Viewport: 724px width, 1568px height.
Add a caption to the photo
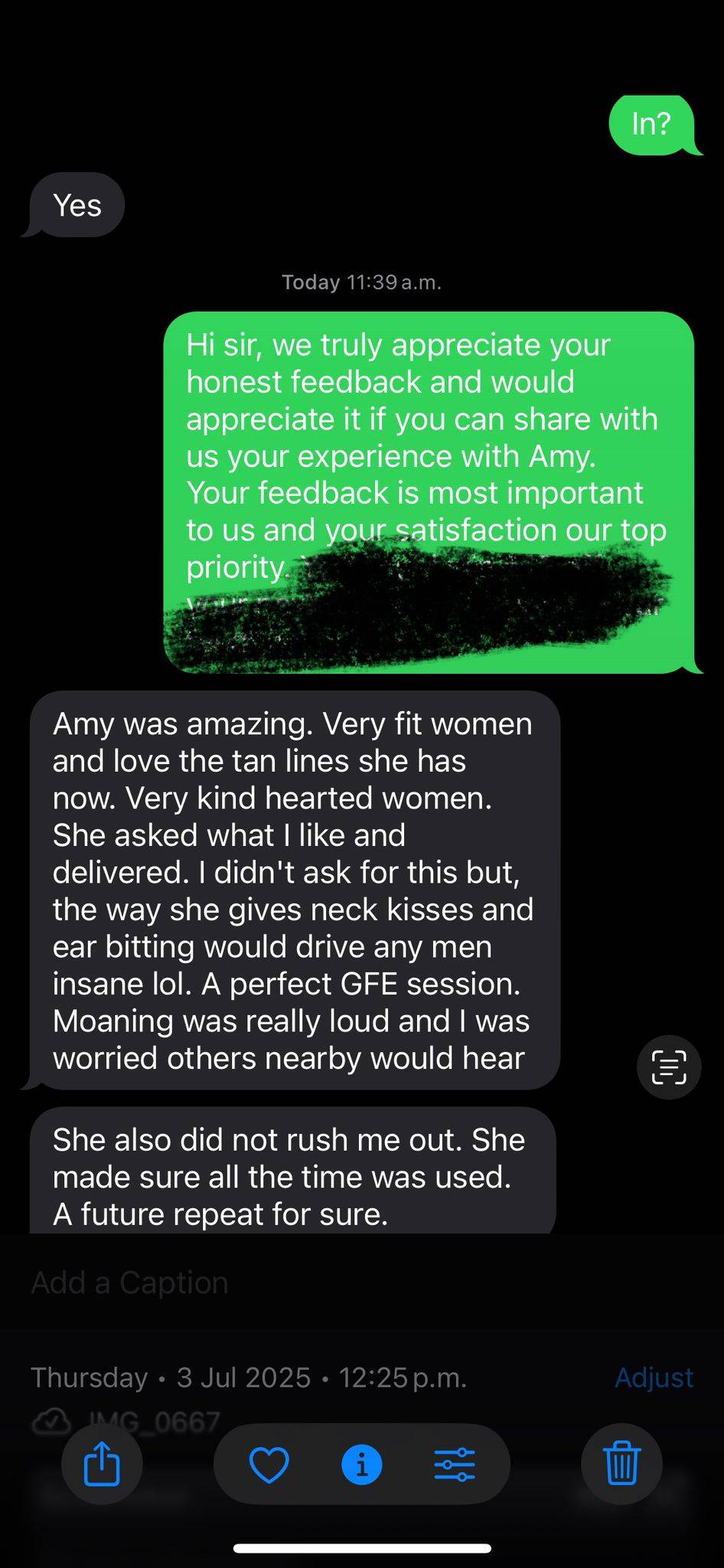130,1282
